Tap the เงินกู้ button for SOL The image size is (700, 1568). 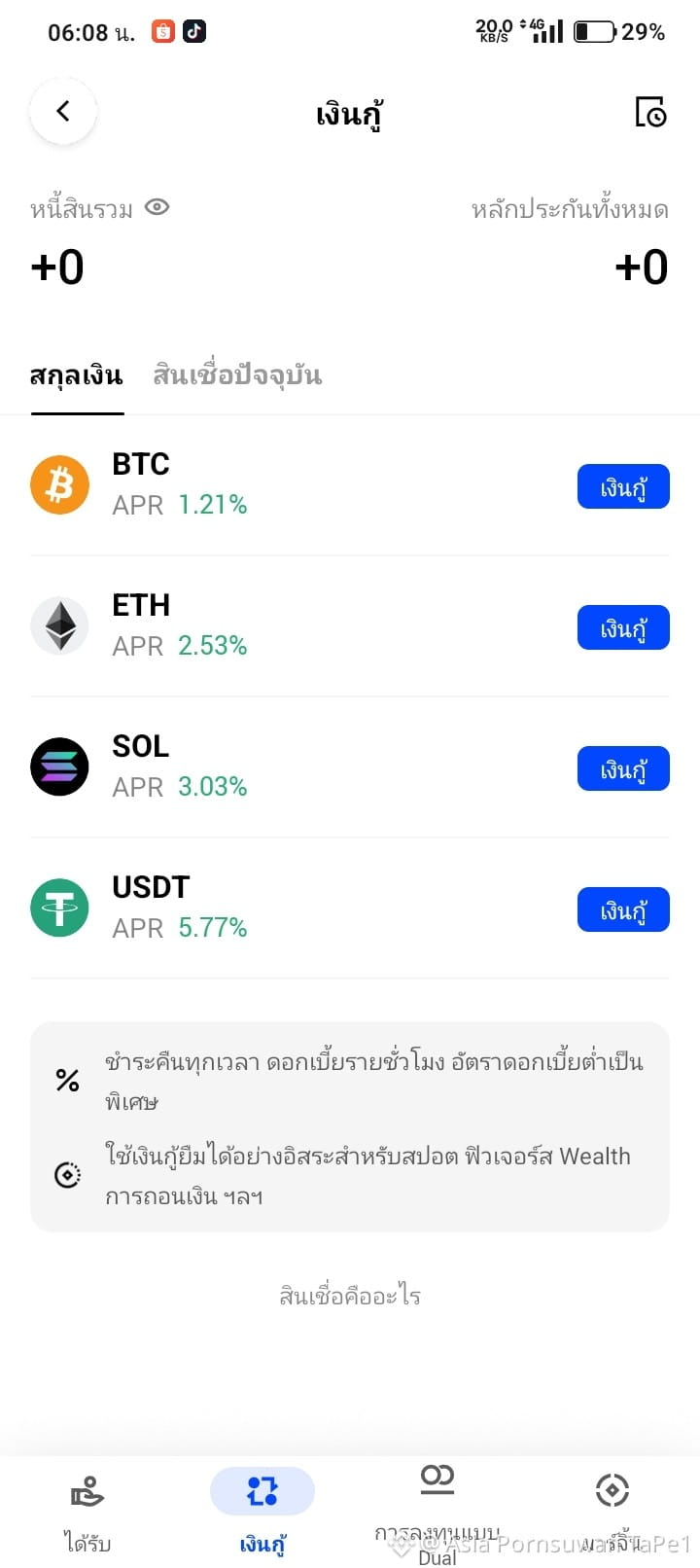[x=623, y=768]
